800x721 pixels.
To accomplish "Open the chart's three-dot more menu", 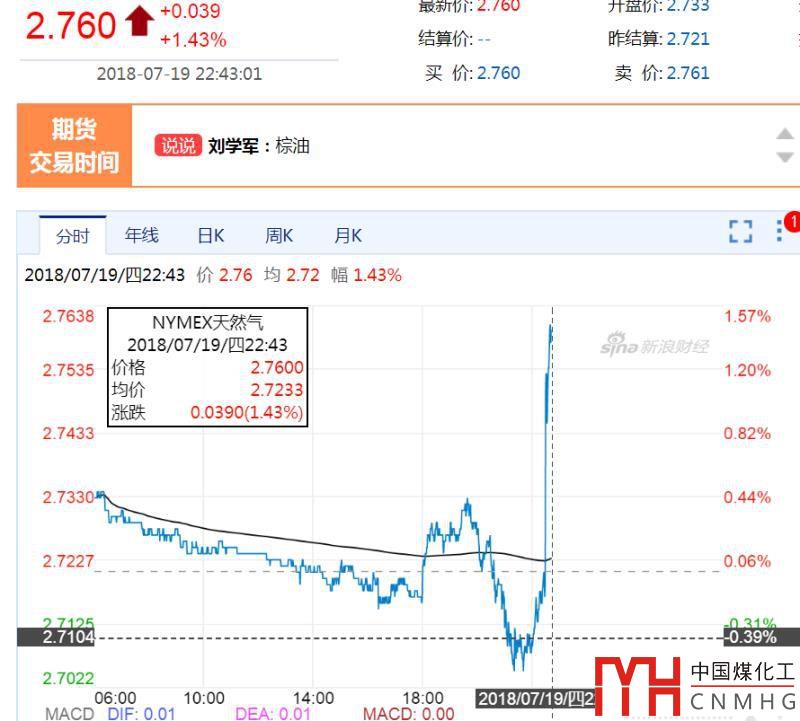I will coord(779,232).
